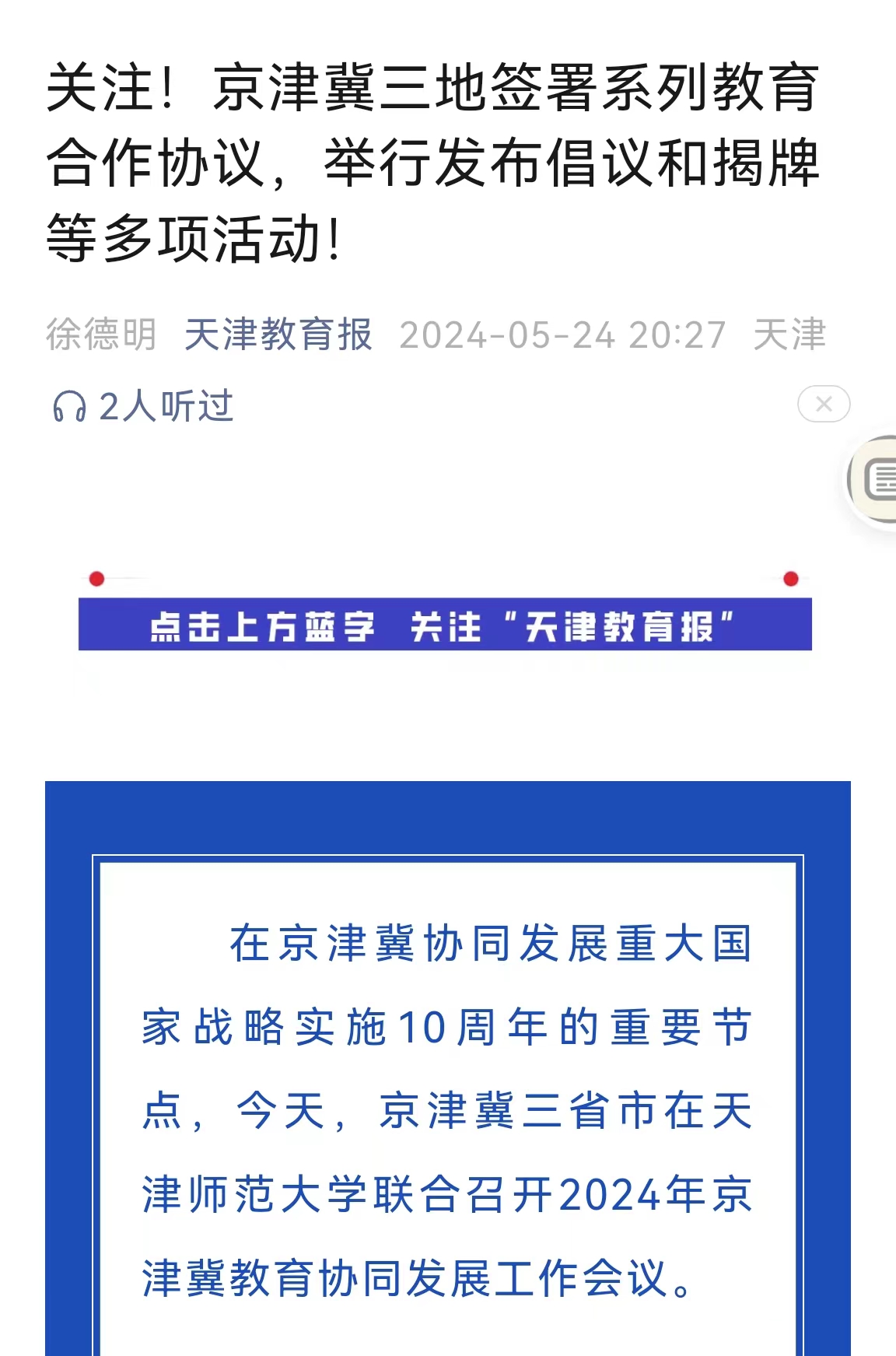Screen dimensions: 896x1356
Task: Open the floating side panel button
Action: (x=877, y=479)
